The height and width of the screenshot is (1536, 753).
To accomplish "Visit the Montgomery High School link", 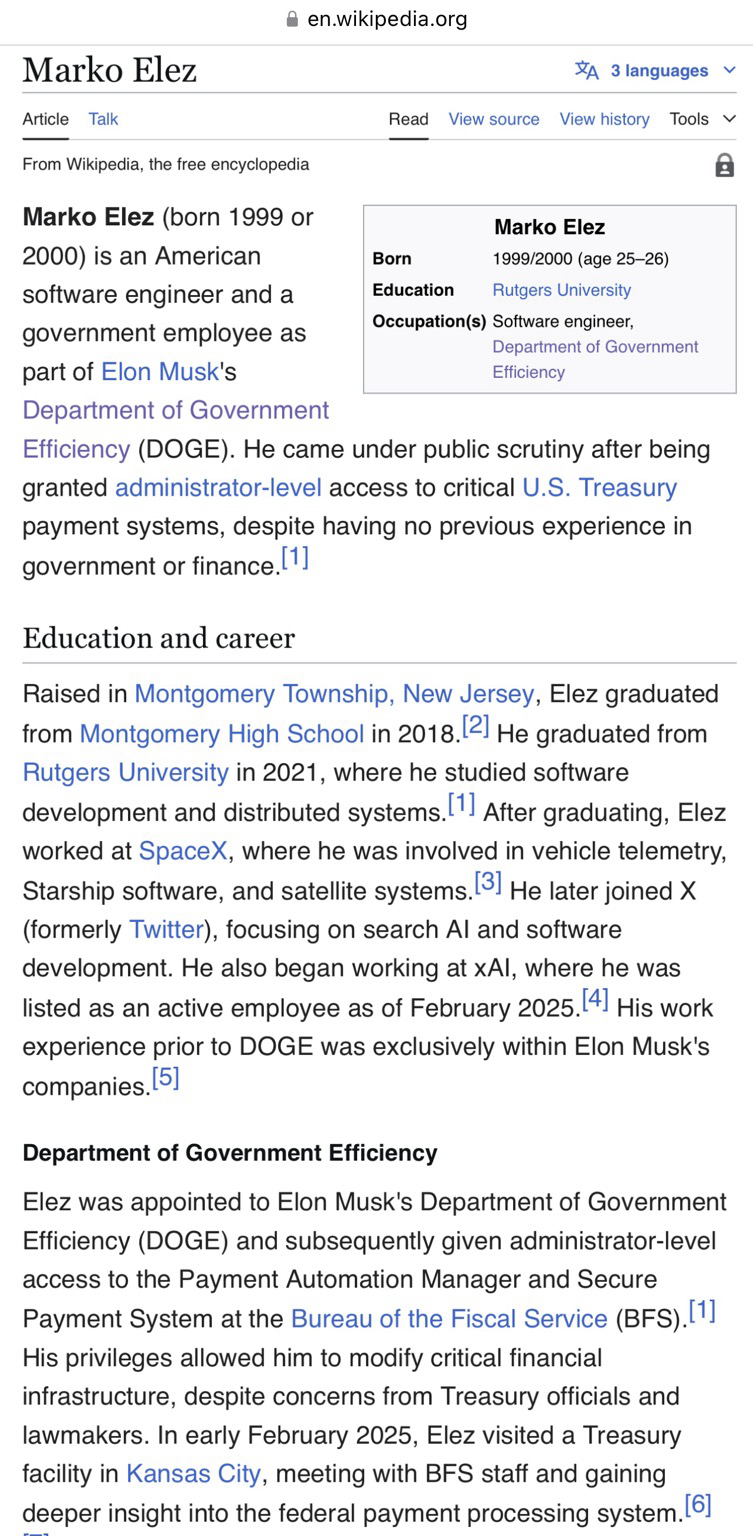I will tap(221, 734).
